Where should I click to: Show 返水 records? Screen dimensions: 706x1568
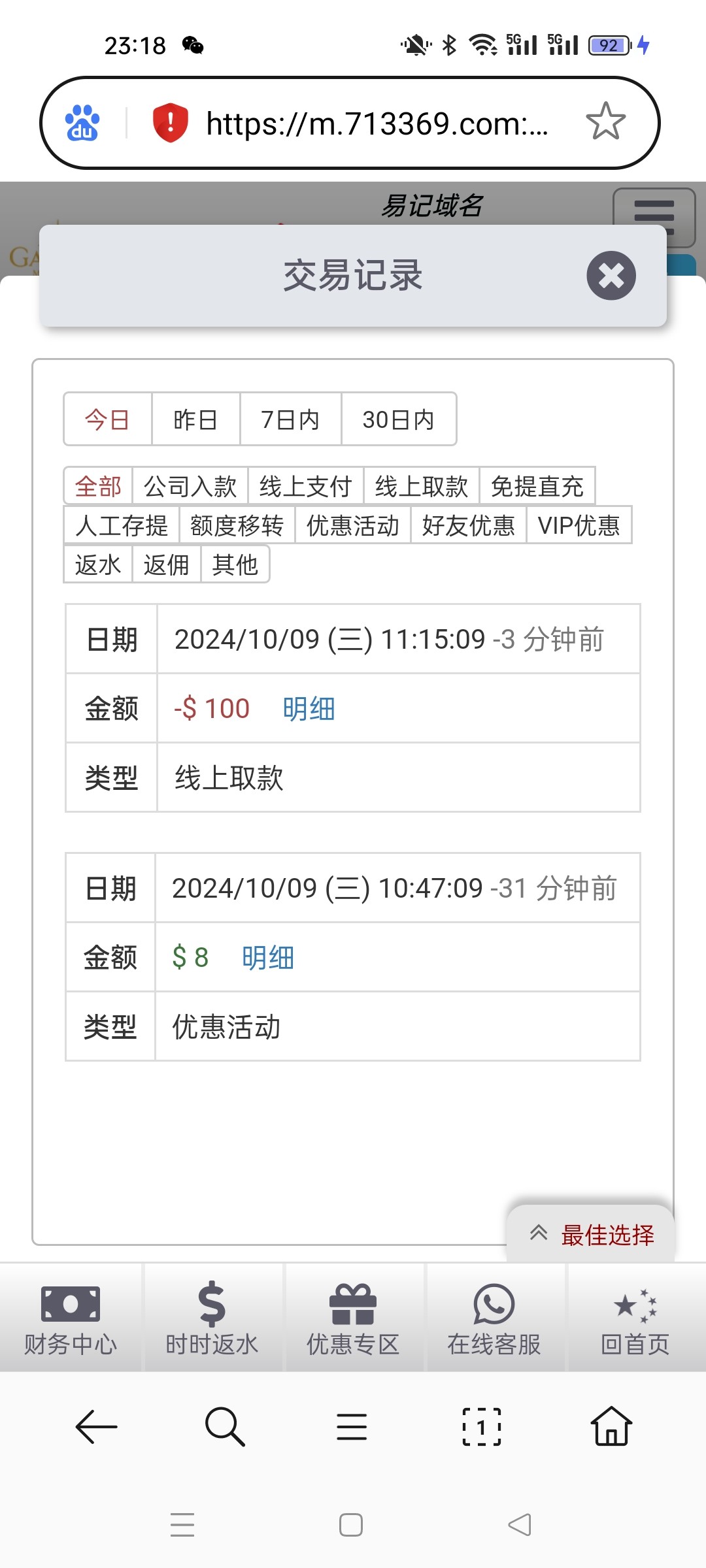point(98,565)
